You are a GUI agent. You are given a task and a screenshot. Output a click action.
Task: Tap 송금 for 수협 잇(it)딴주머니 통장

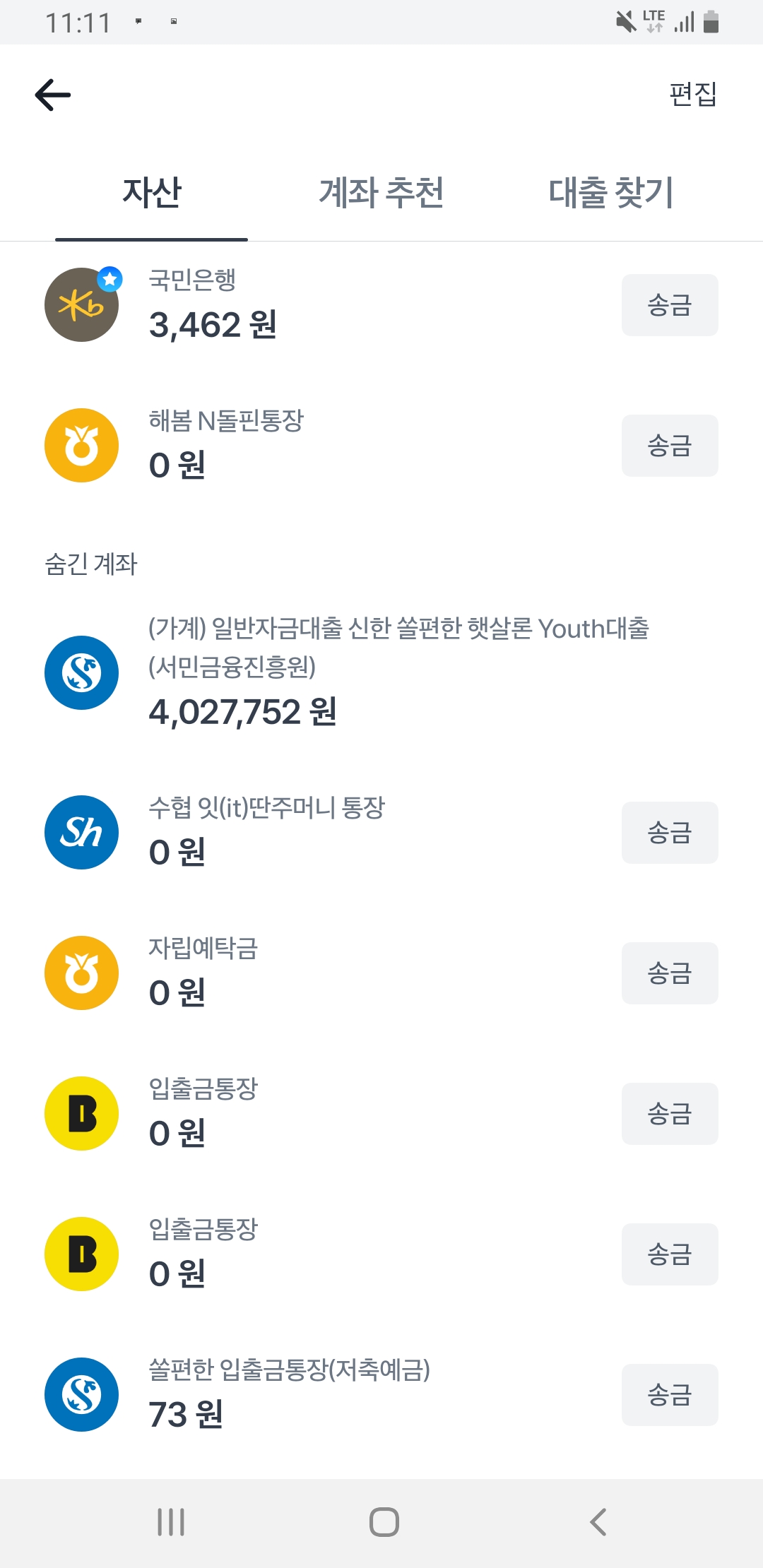(x=670, y=833)
